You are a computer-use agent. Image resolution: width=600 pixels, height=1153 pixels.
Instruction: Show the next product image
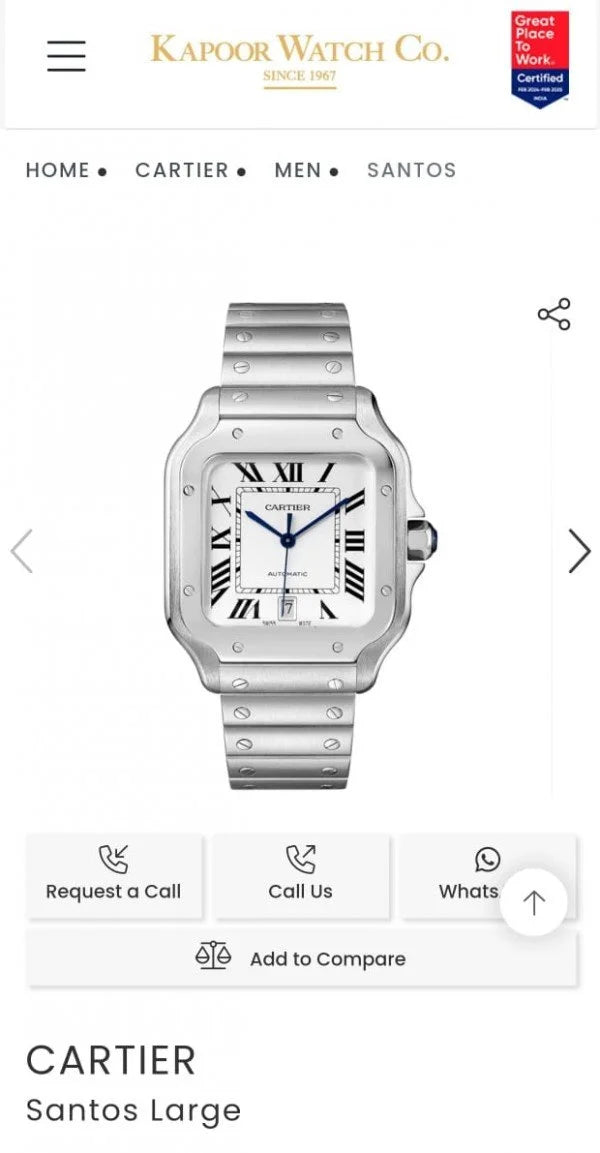point(579,550)
